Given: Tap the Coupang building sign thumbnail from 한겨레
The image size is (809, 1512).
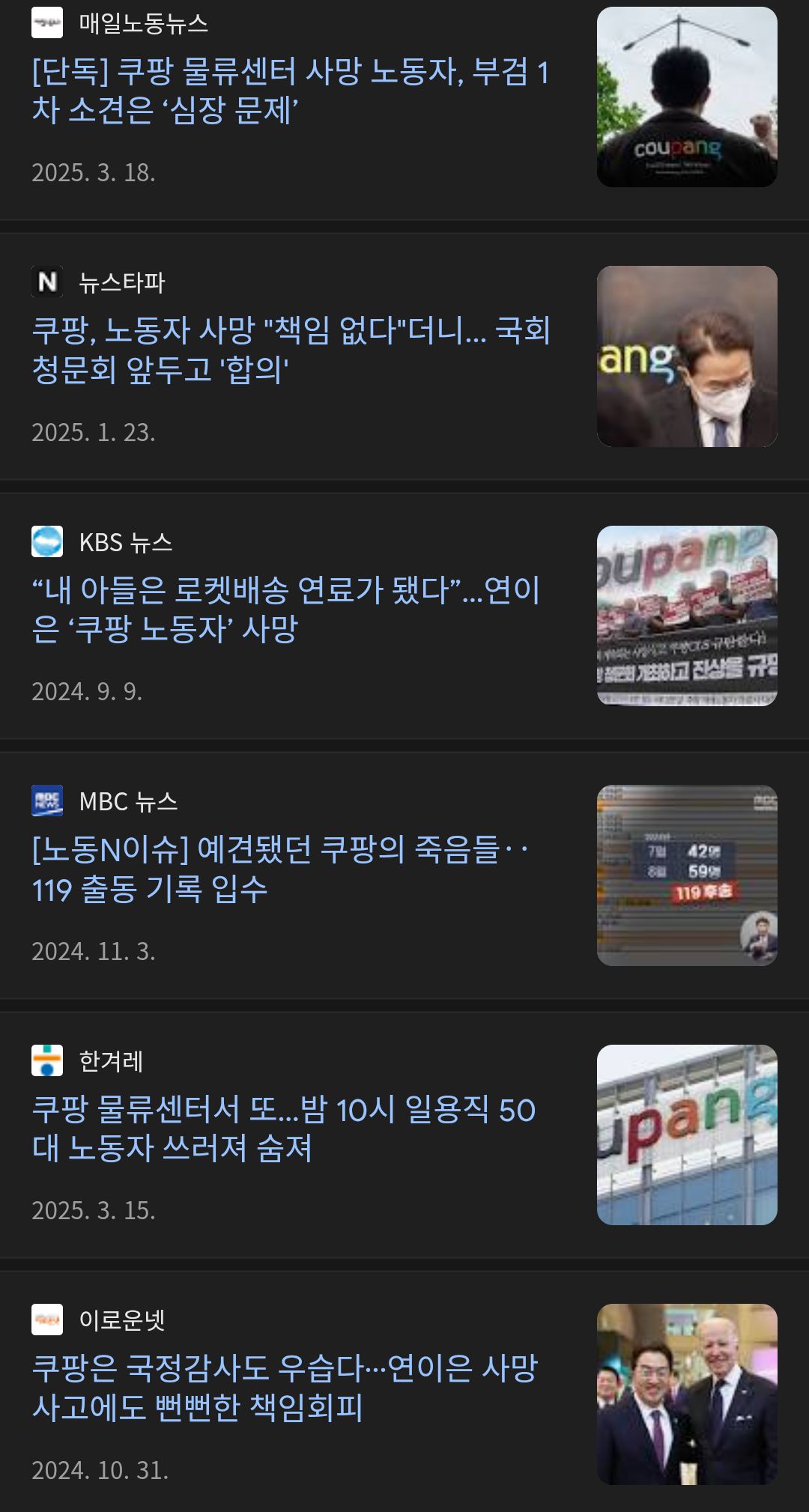Looking at the screenshot, I should coord(687,1135).
